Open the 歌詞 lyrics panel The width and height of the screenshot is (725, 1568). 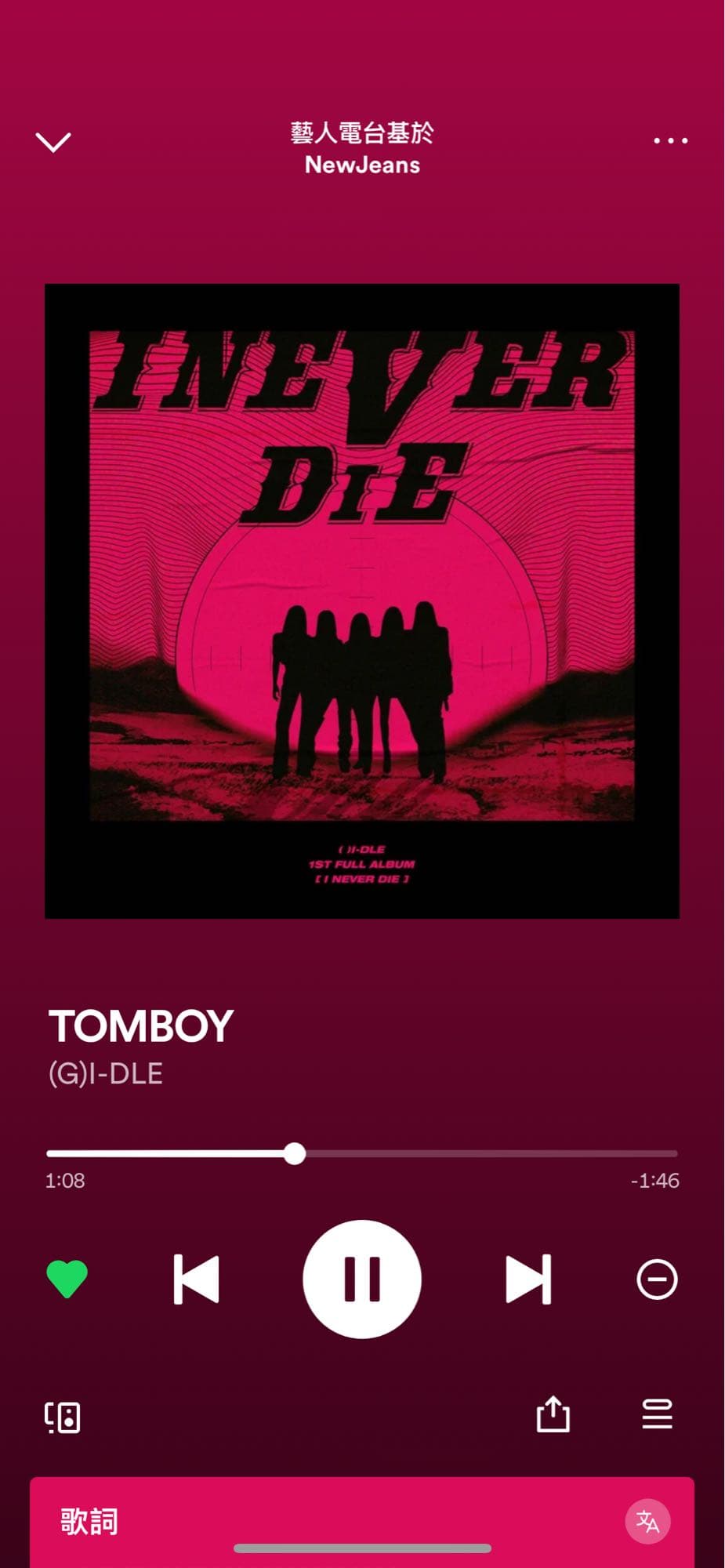click(x=89, y=1522)
